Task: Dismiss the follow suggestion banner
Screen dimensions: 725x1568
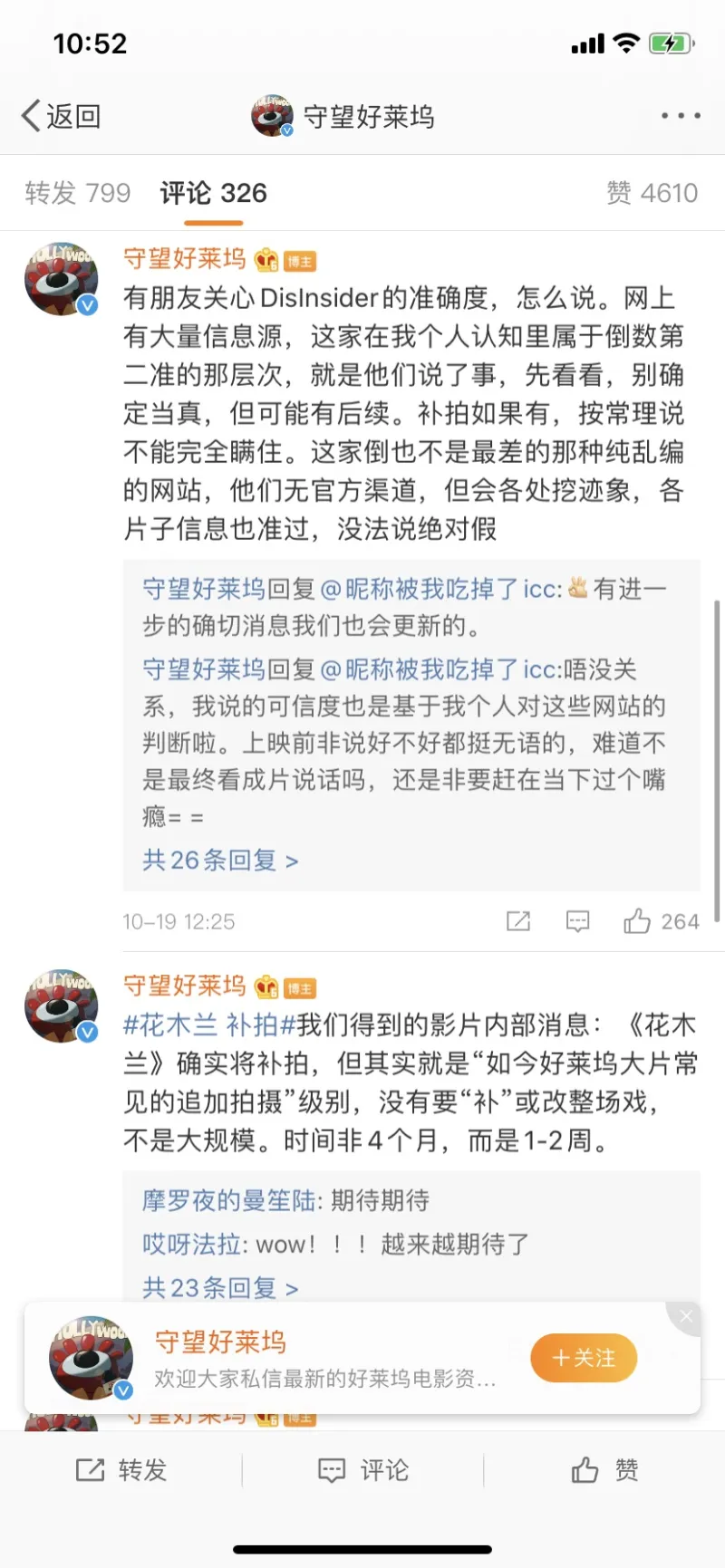Action: (685, 1316)
